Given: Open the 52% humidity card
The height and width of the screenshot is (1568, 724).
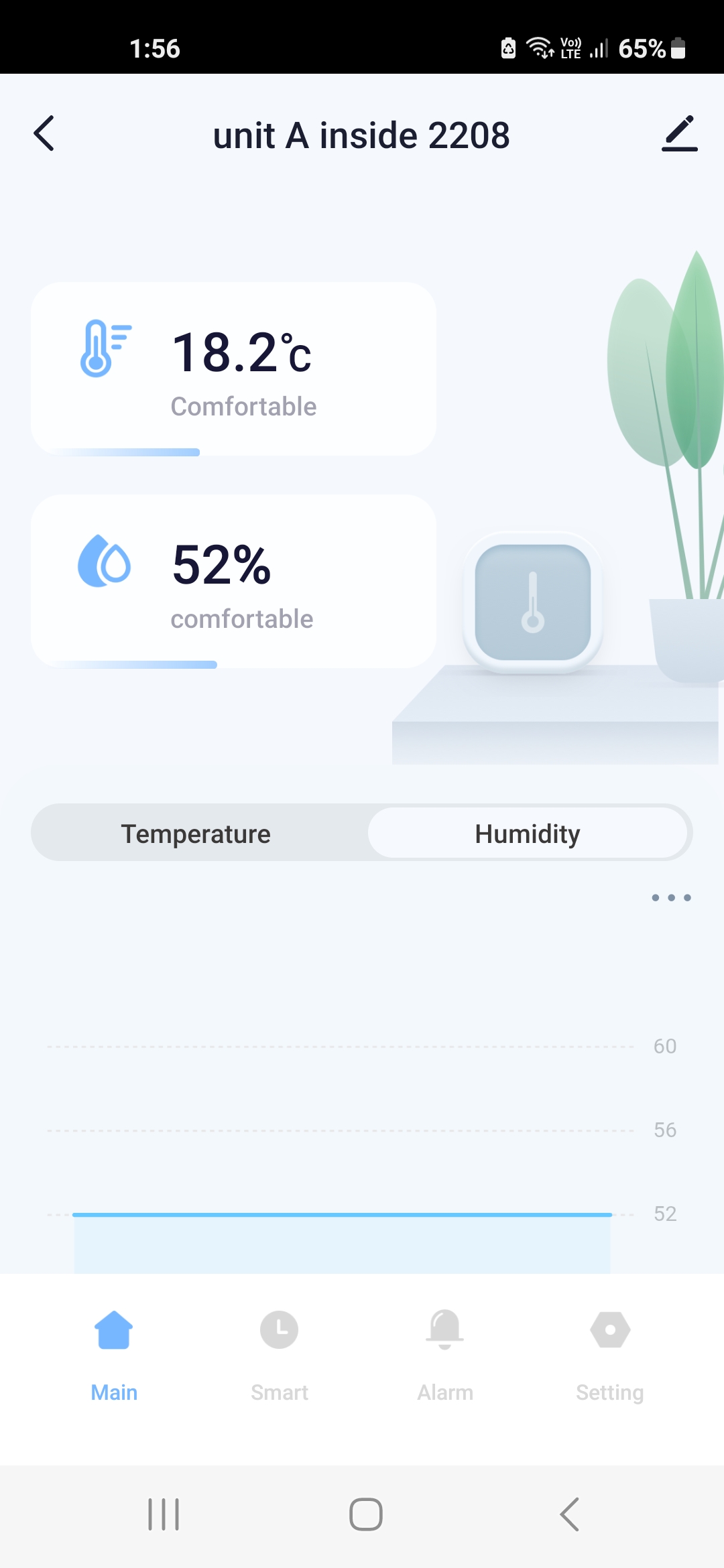Looking at the screenshot, I should [233, 582].
